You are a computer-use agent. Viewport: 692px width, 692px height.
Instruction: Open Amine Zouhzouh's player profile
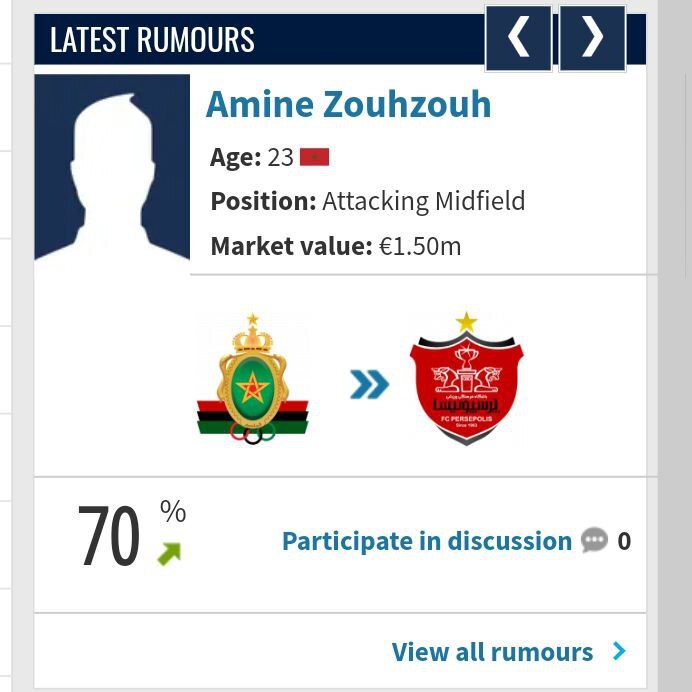(348, 104)
